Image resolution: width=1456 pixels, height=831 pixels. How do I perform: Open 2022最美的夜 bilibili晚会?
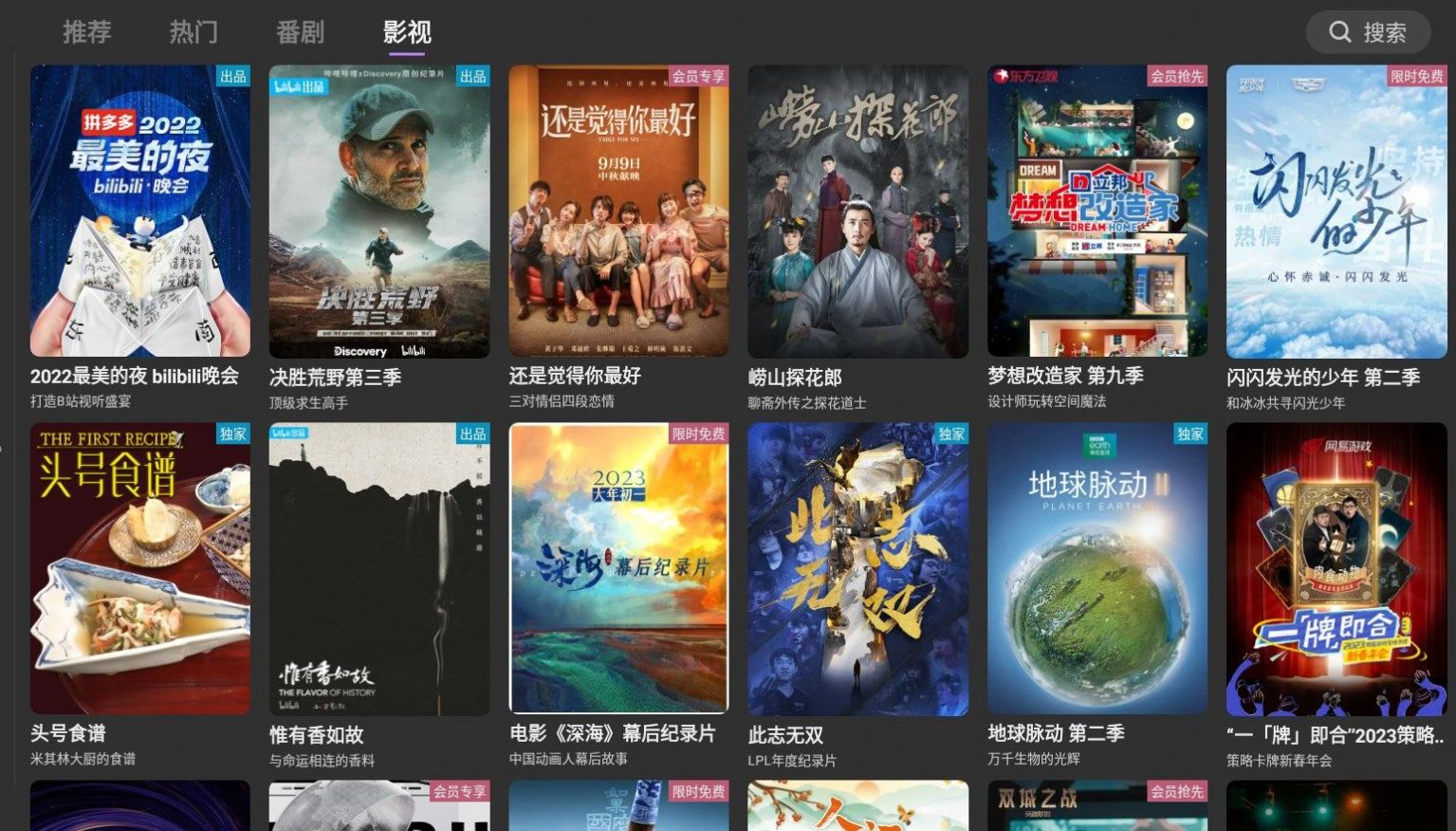pyautogui.click(x=140, y=212)
